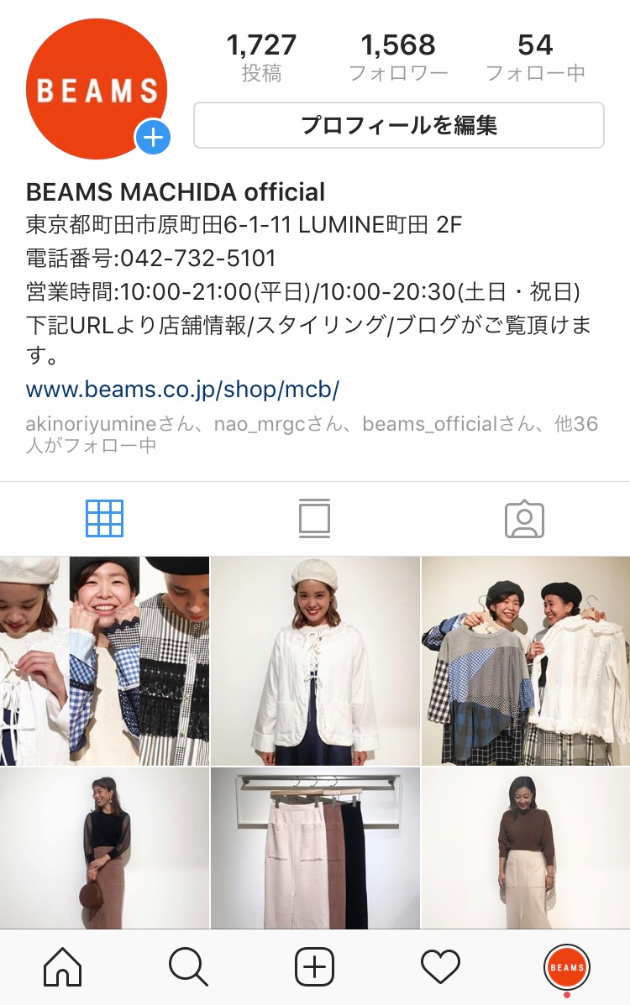This screenshot has height=1005, width=630.
Task: Tap the プロフィールを編集 button
Action: 398,125
